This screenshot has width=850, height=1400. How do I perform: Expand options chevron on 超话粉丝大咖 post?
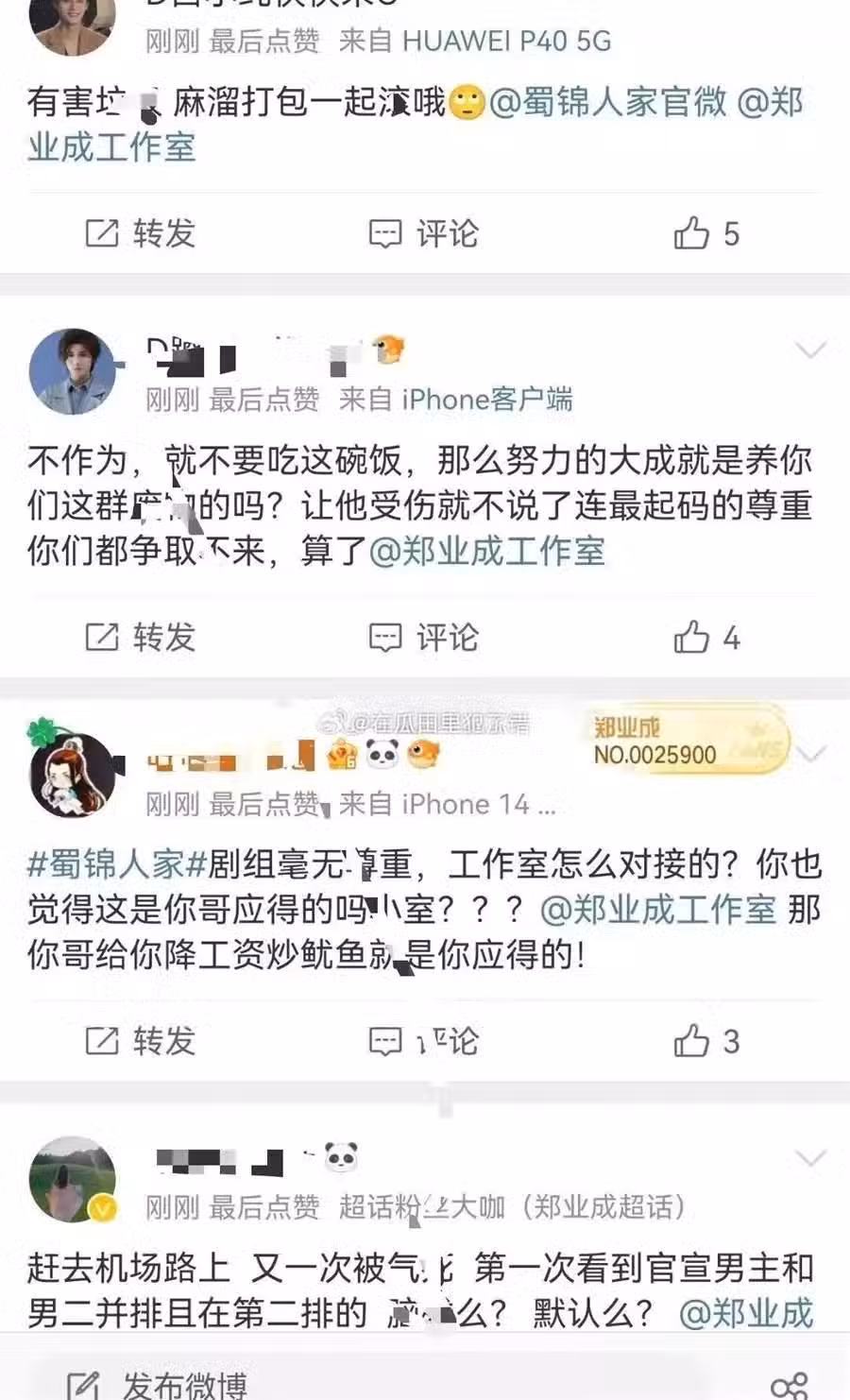coord(810,1158)
